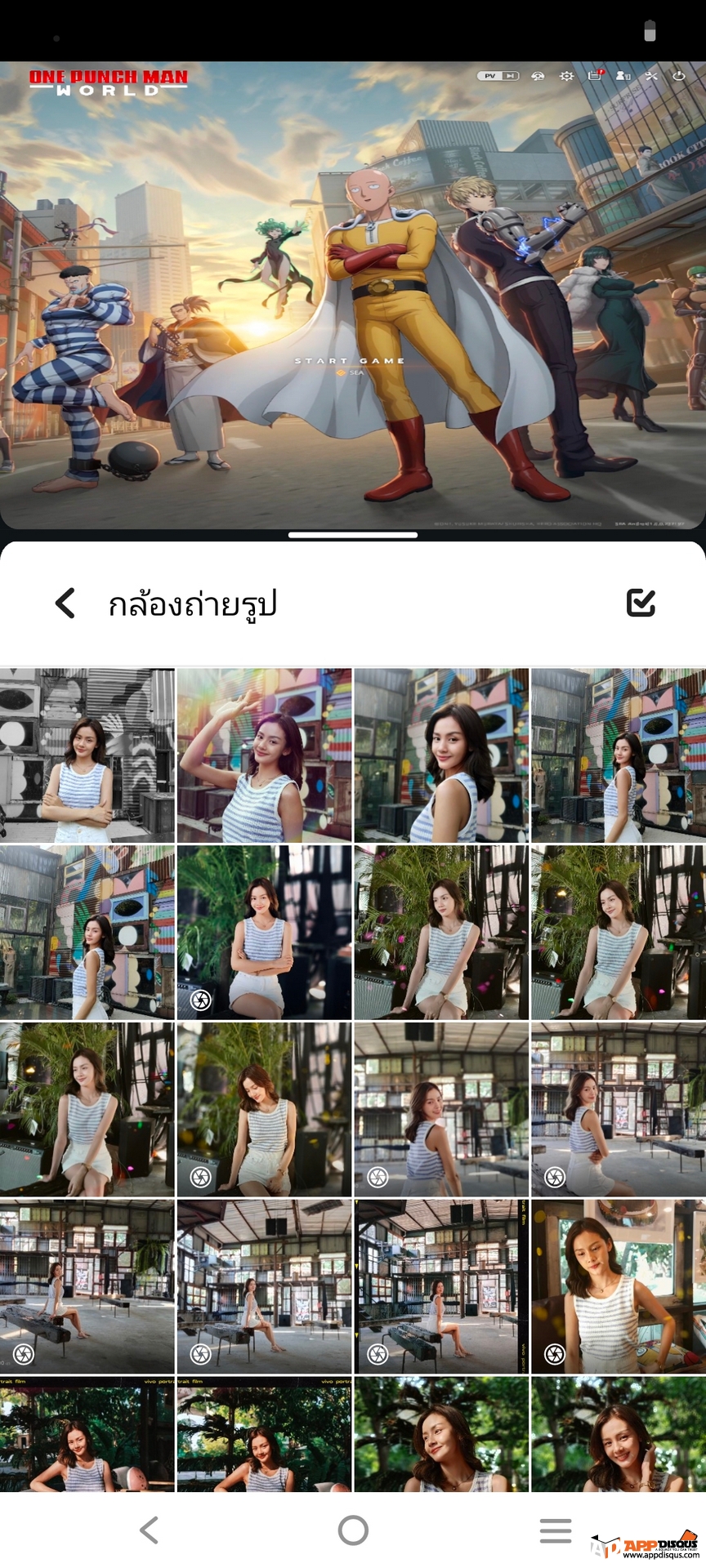Open the arms-crossed photo beside the plant
Image resolution: width=706 pixels, height=1568 pixels.
pos(264,933)
